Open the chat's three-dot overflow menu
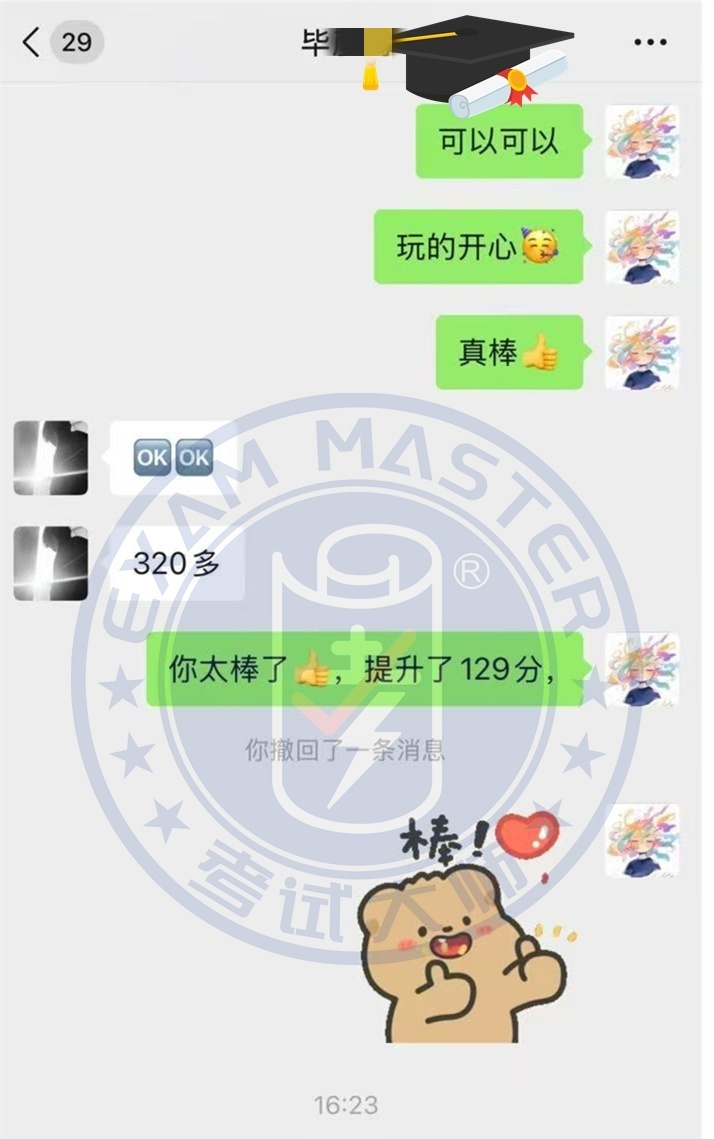The height and width of the screenshot is (1139, 714). click(x=650, y=42)
